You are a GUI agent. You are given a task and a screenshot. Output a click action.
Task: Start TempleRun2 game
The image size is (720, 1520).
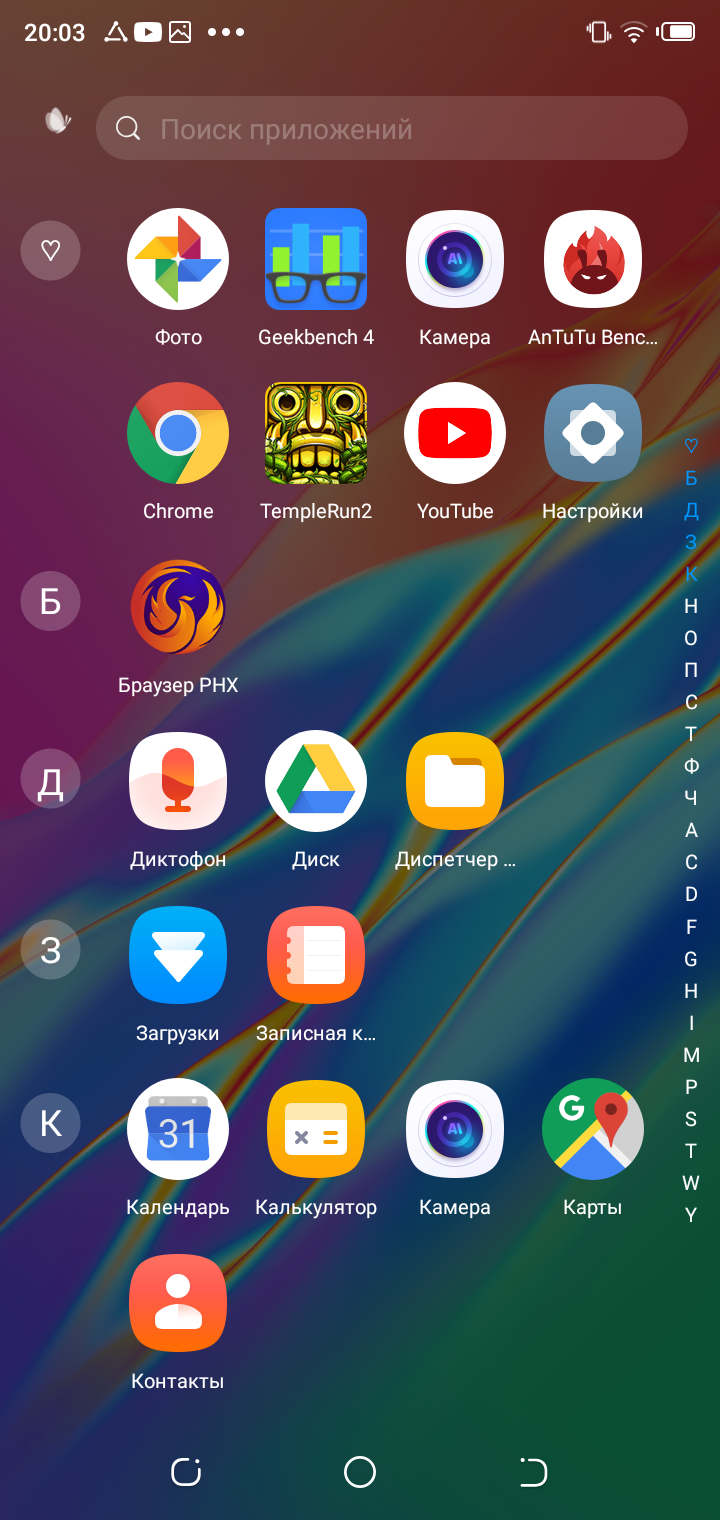316,433
